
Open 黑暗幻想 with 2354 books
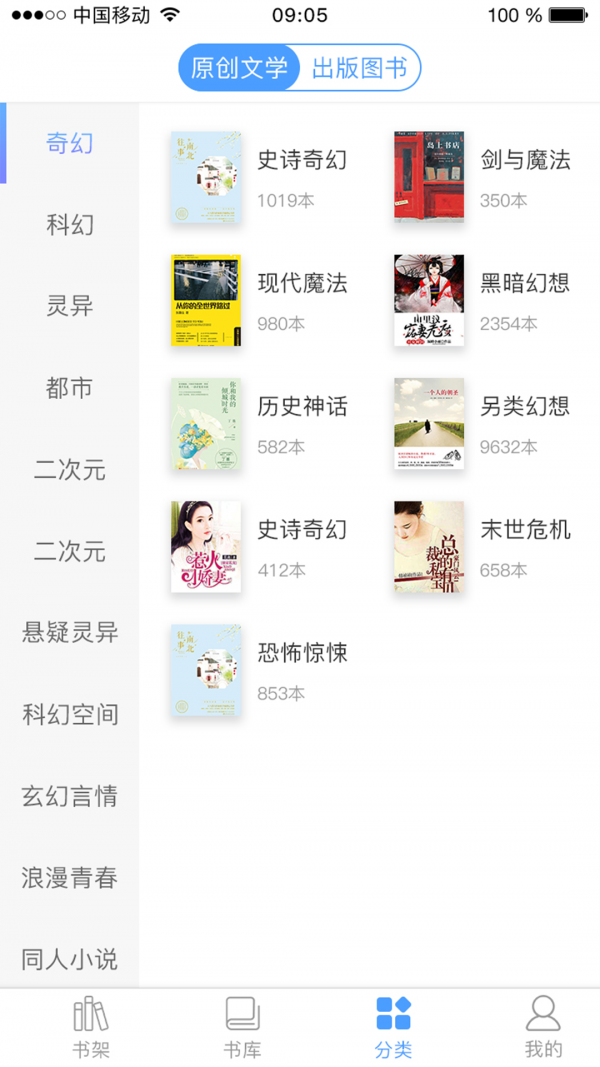[x=482, y=300]
